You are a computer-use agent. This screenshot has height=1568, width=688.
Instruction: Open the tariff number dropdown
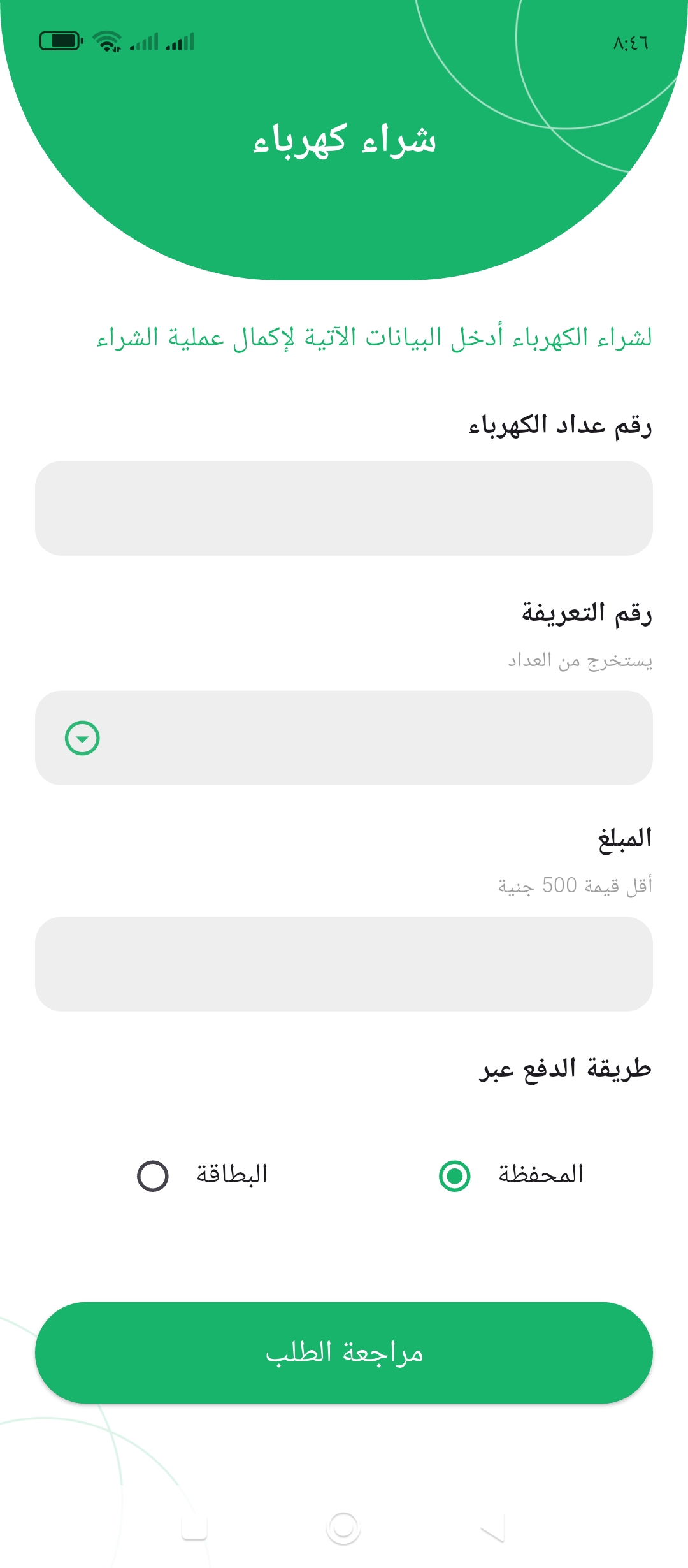coord(344,737)
